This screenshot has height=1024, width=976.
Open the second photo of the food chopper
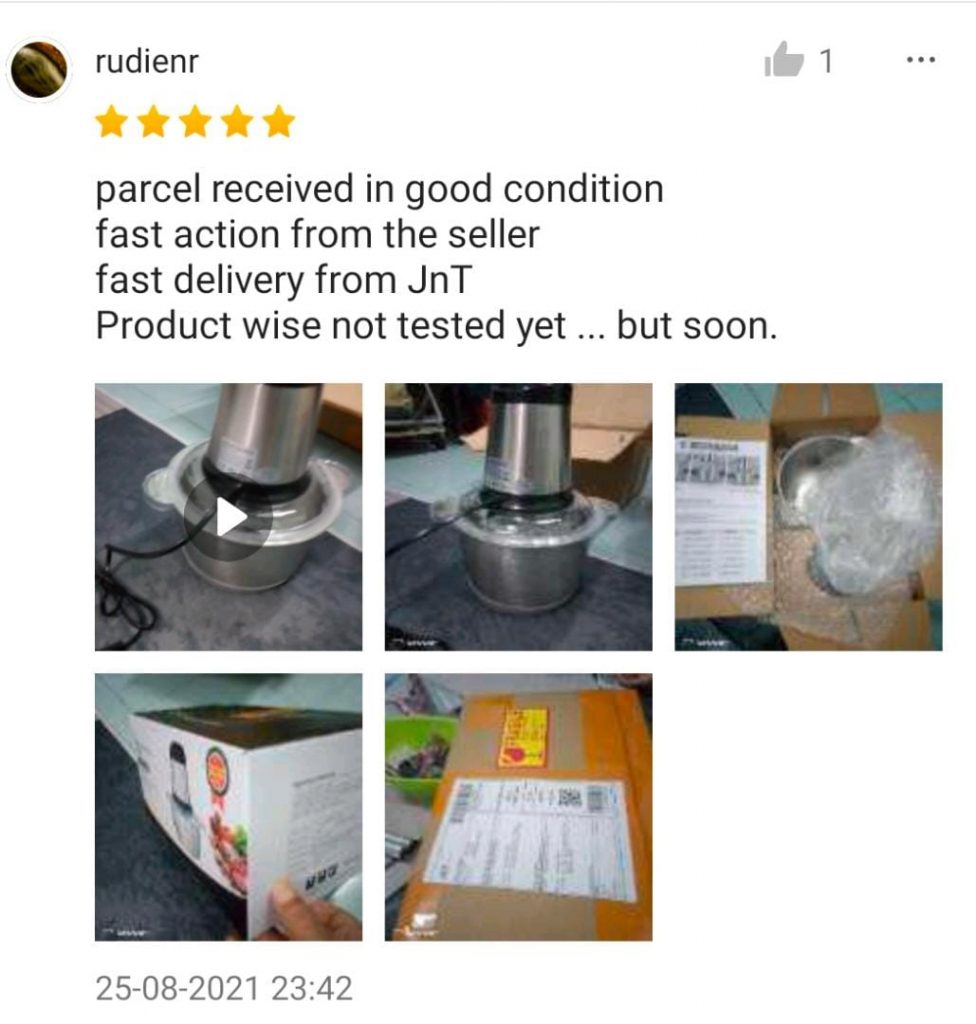(518, 517)
